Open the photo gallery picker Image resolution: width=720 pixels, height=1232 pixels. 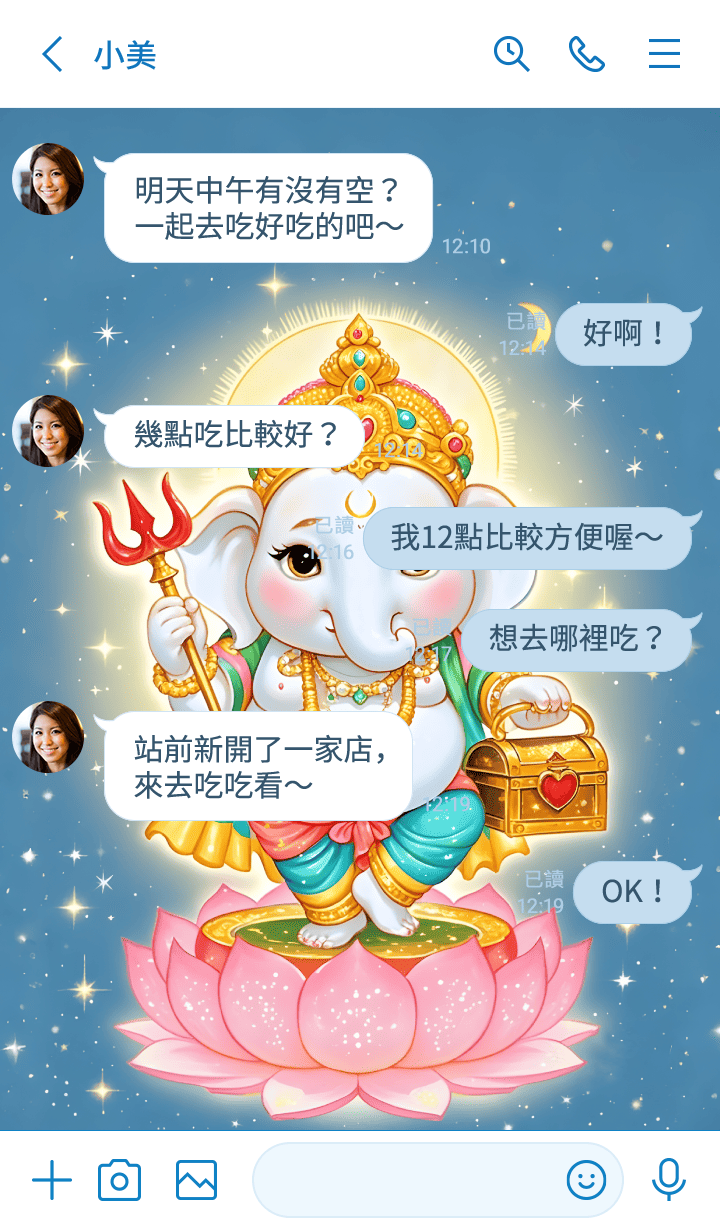pyautogui.click(x=196, y=1181)
